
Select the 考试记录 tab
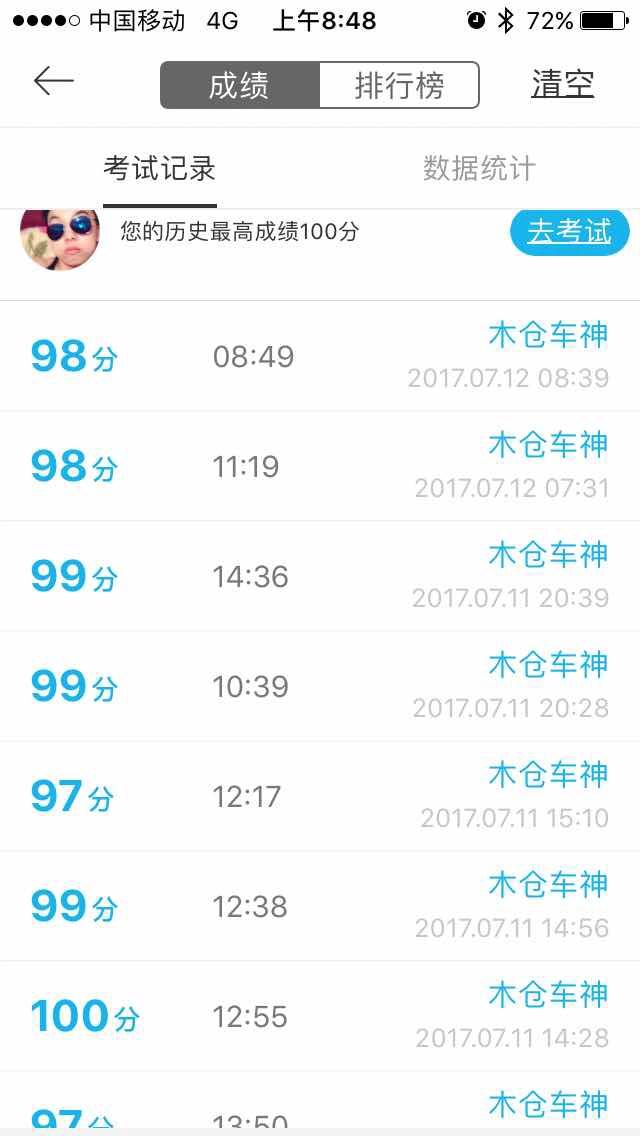click(x=160, y=168)
